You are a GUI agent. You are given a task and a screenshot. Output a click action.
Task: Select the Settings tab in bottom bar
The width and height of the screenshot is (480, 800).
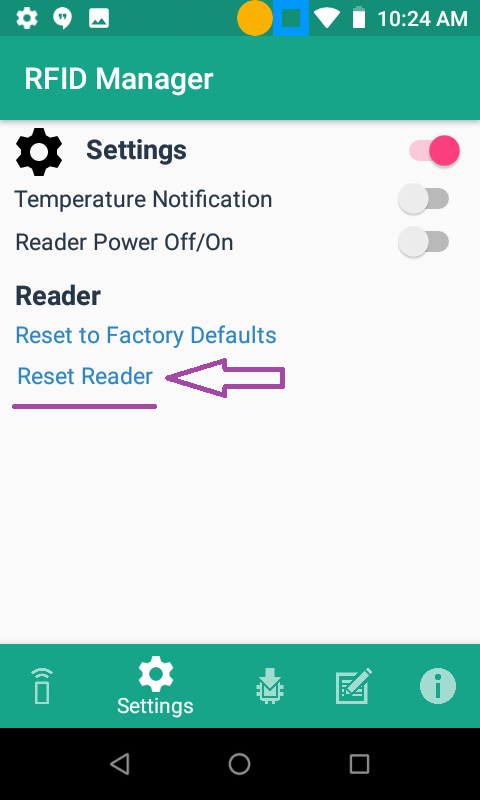pyautogui.click(x=155, y=686)
